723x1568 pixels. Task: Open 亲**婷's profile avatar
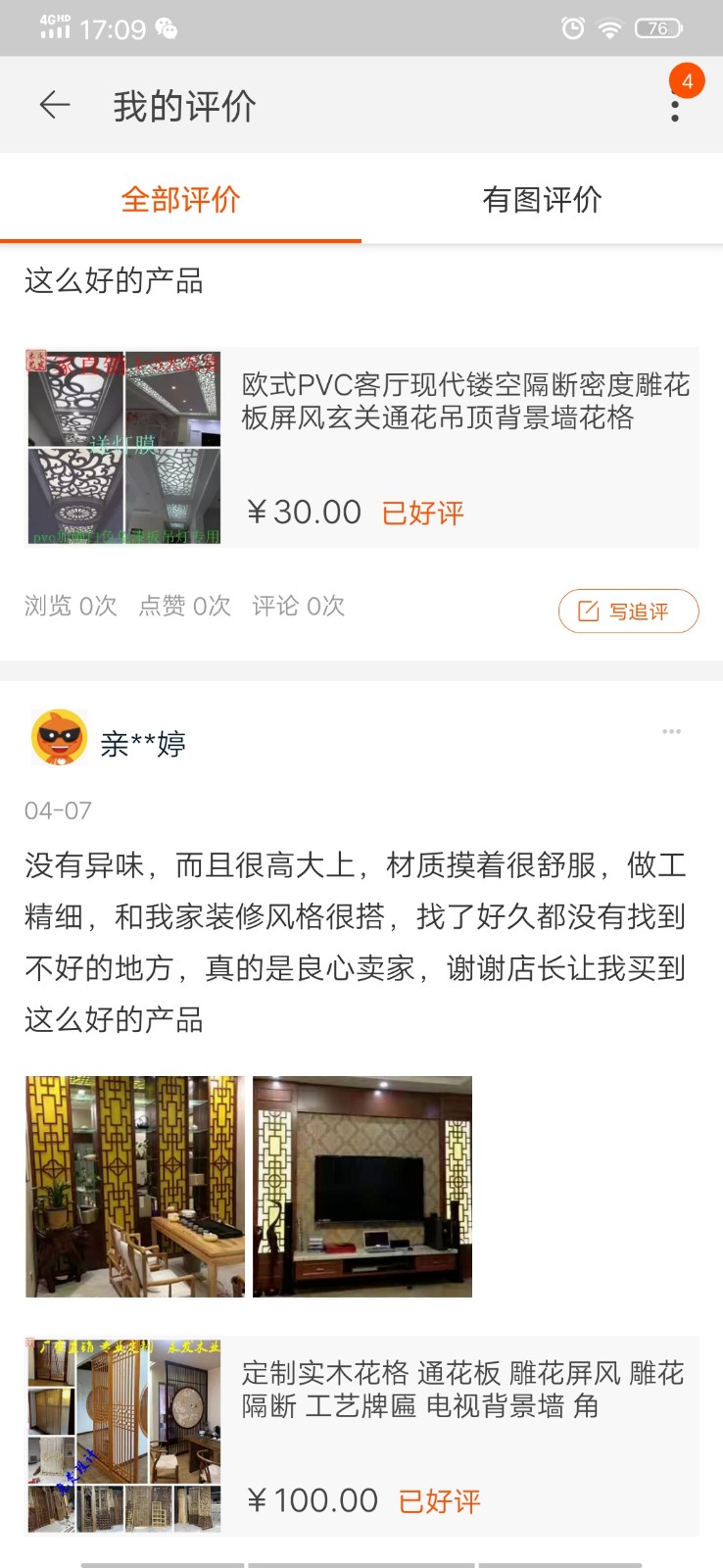59,738
